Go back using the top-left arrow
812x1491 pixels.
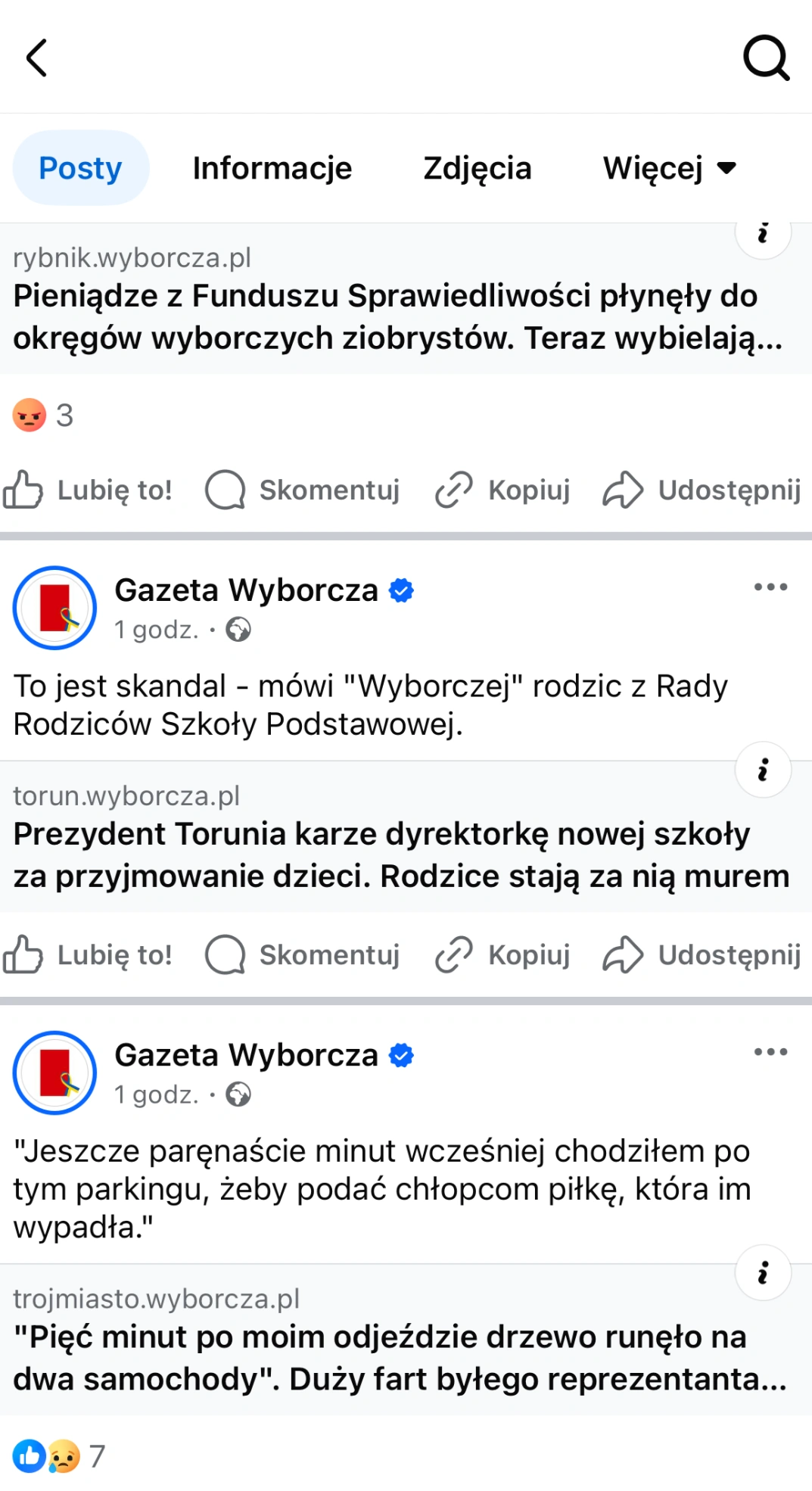coord(37,58)
